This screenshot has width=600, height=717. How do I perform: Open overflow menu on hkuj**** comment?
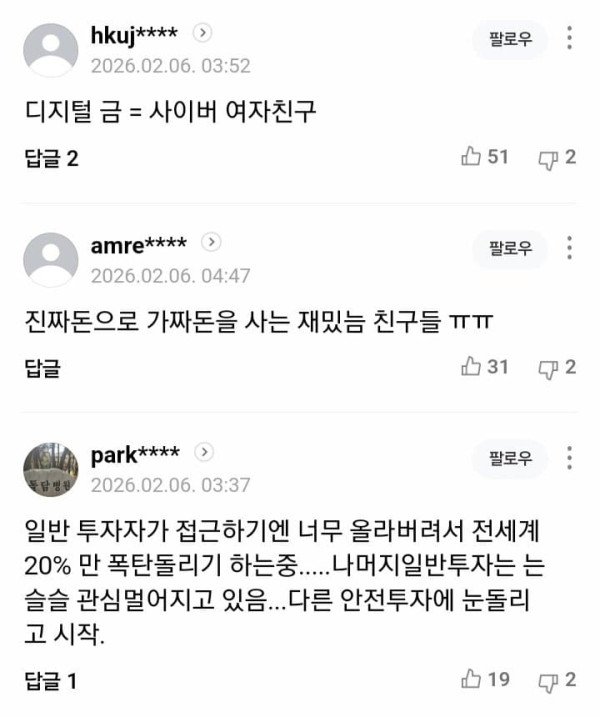tap(570, 40)
